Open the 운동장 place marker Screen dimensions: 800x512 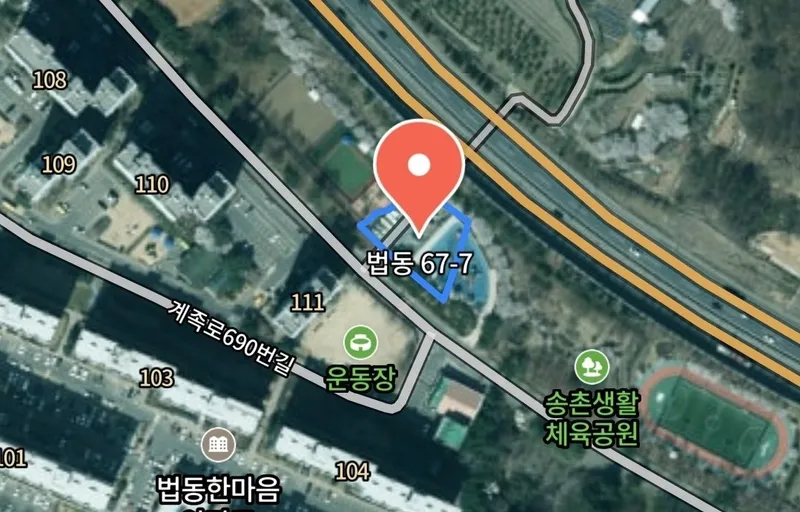pos(360,344)
